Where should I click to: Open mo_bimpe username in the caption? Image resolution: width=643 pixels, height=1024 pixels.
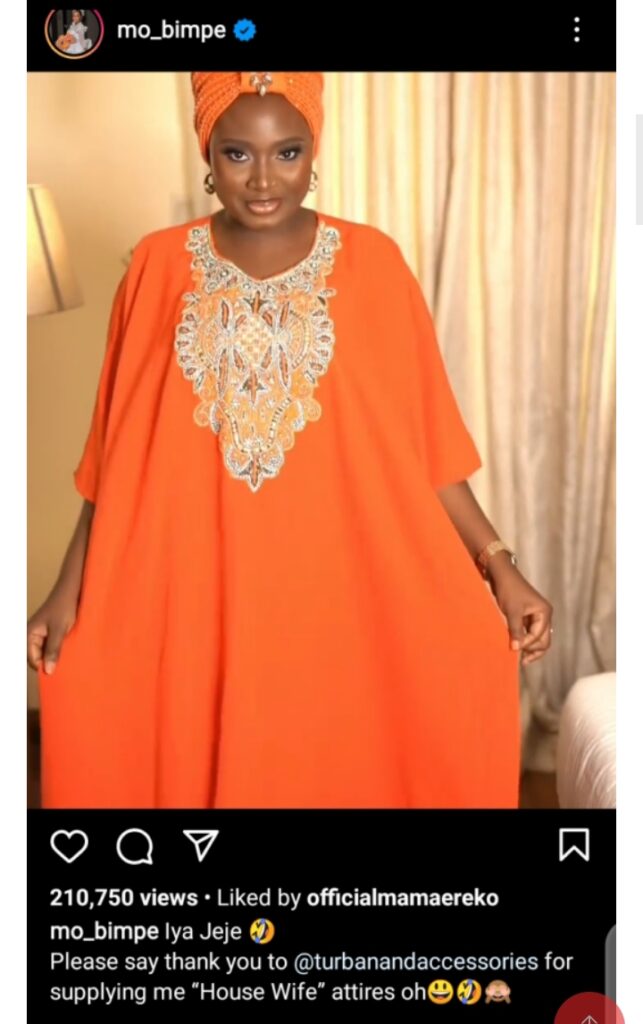coord(104,931)
